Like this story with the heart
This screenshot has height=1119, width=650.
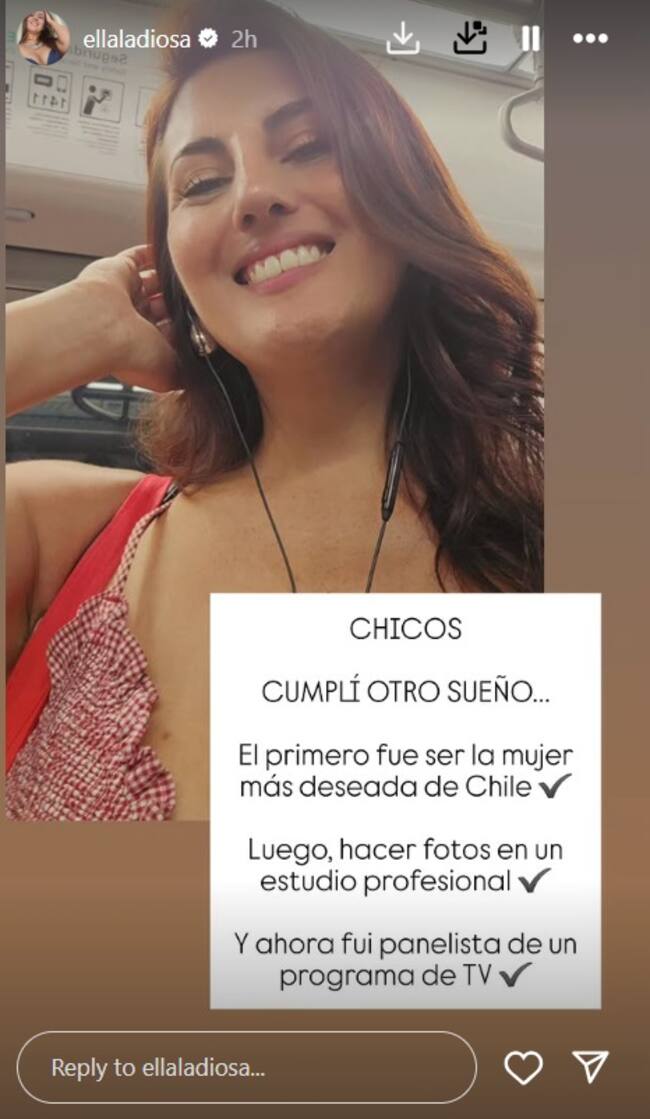pyautogui.click(x=523, y=1067)
